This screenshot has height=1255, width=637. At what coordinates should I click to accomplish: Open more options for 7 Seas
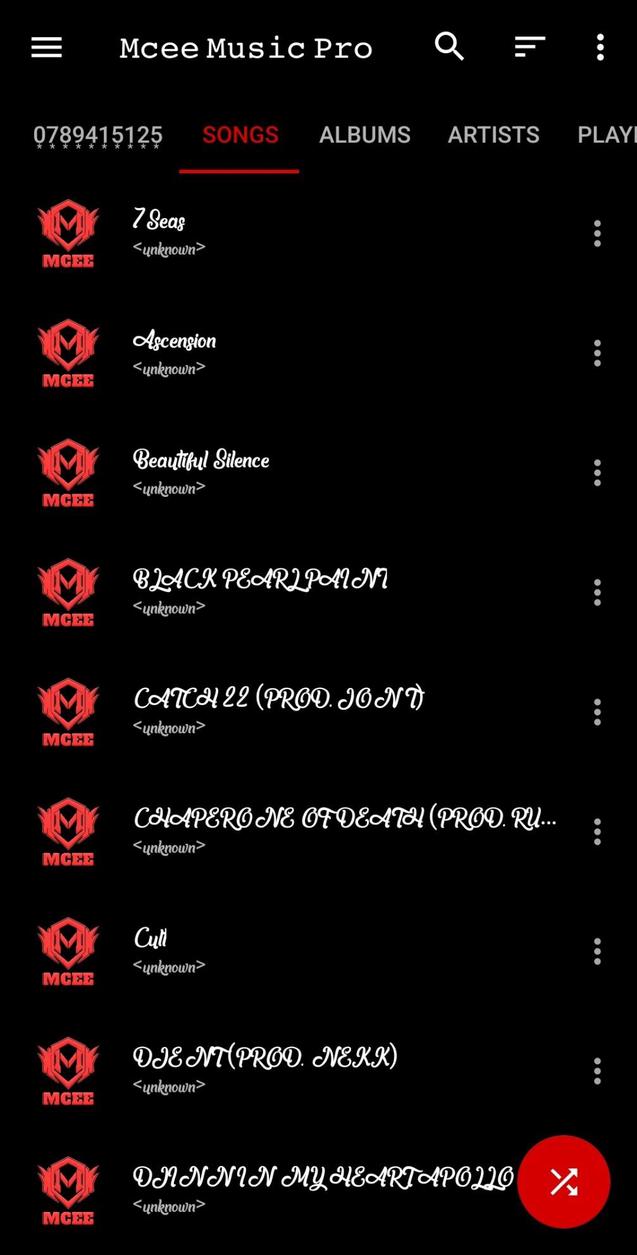(597, 233)
